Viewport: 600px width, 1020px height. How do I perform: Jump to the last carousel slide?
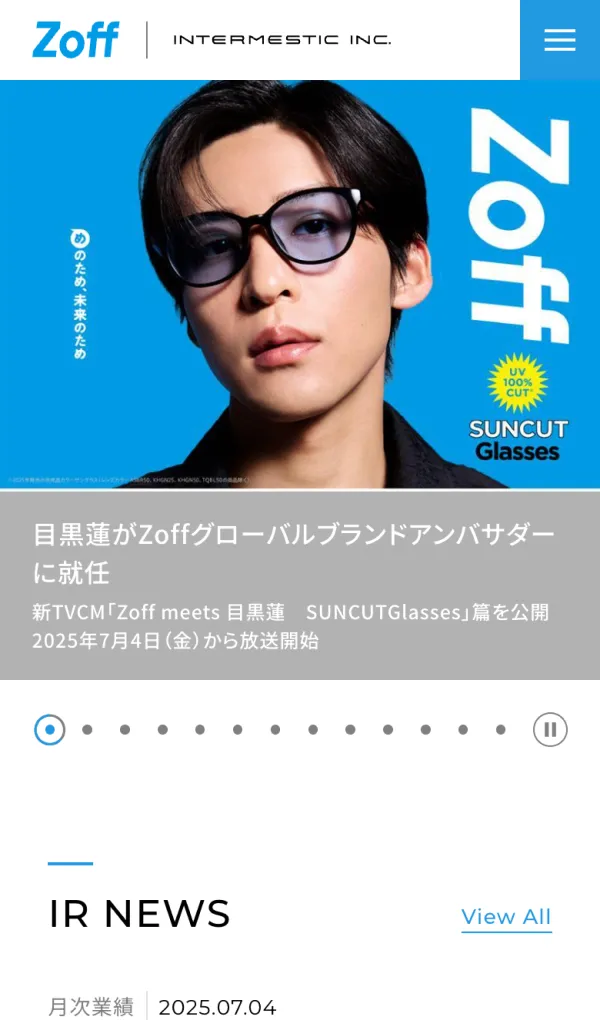click(501, 729)
